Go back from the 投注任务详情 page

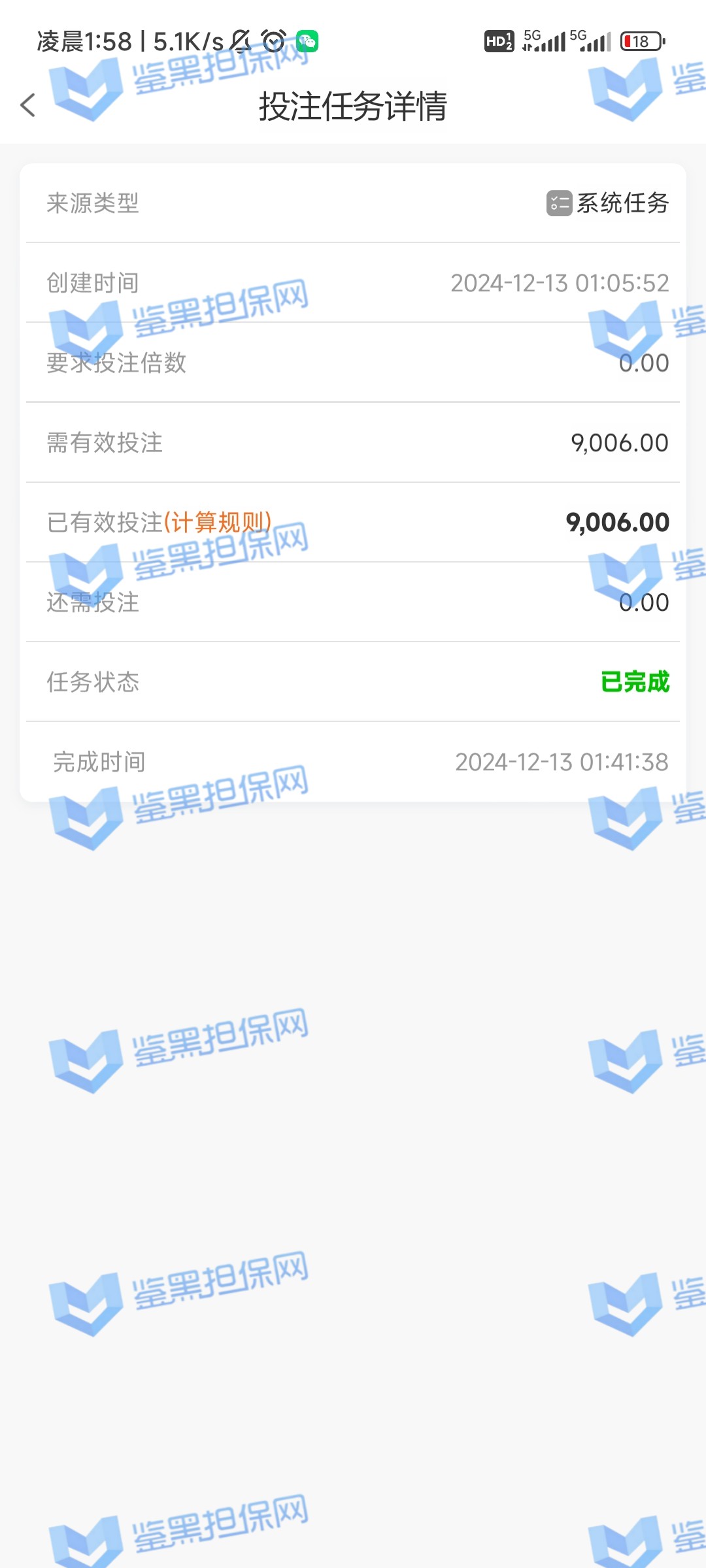tap(28, 105)
